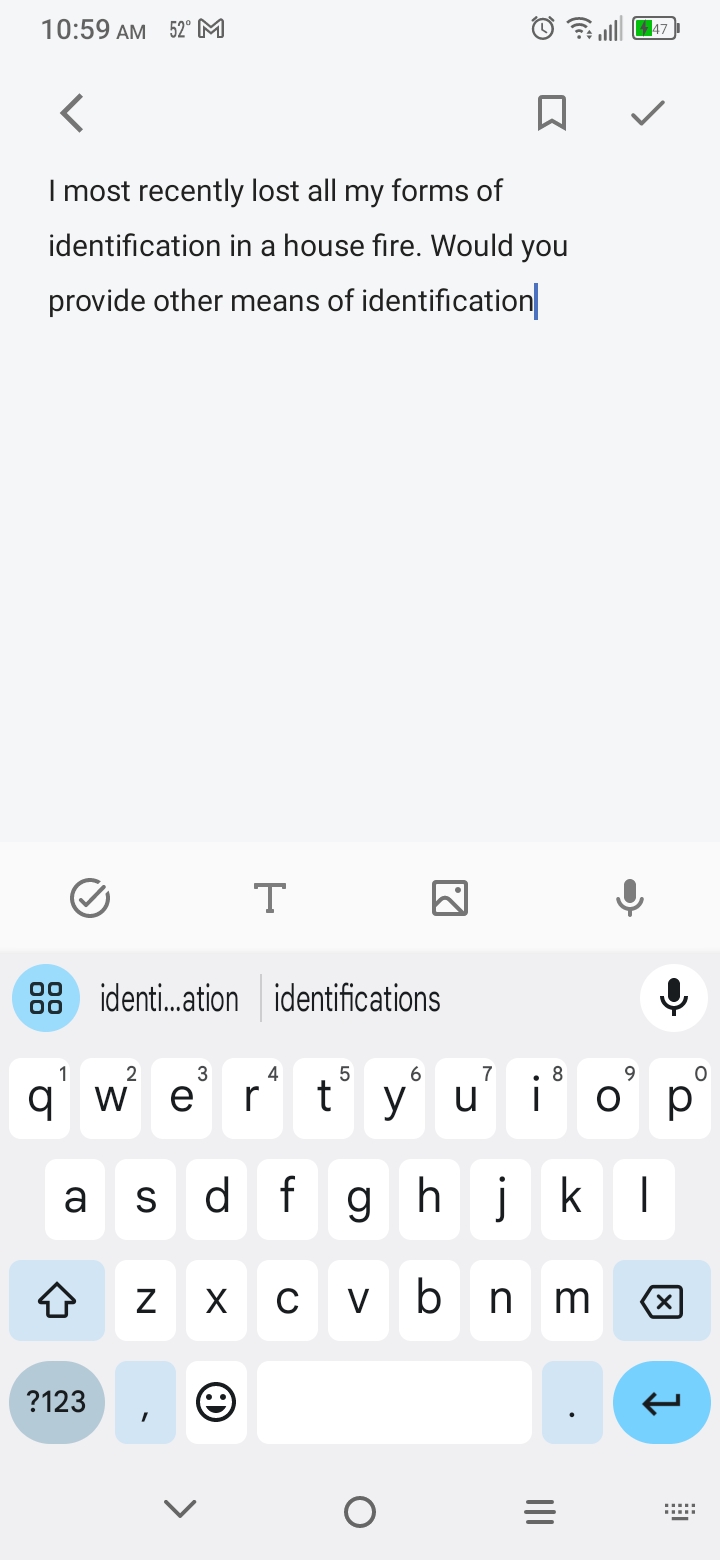Screen dimensions: 720x1560
Task: Insert an image into the note
Action: click(450, 898)
